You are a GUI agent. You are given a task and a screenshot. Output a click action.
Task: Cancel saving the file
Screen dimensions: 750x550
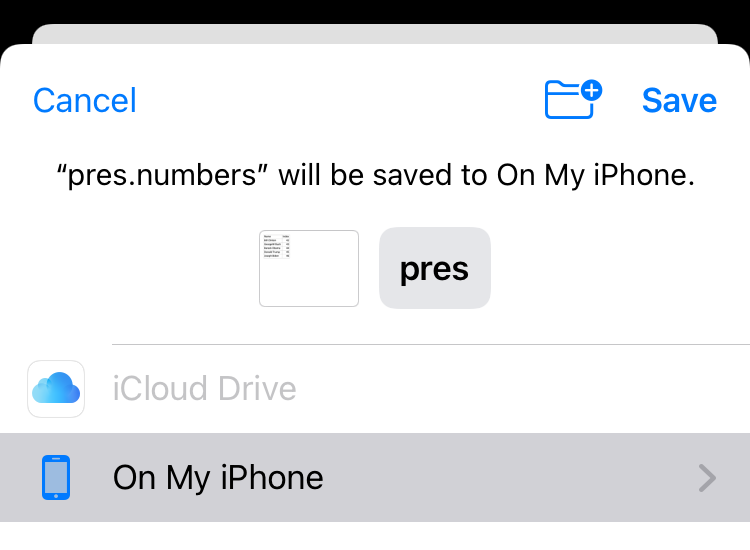point(85,100)
